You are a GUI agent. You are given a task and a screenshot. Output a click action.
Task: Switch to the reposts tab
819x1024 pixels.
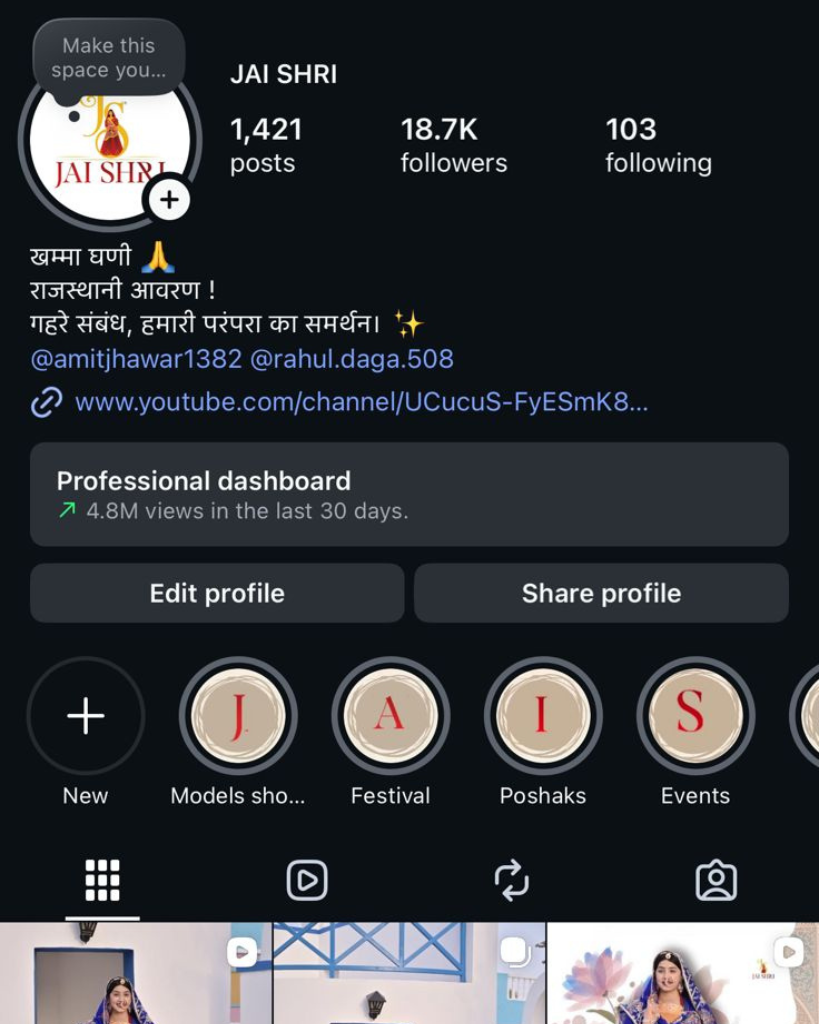tap(511, 881)
